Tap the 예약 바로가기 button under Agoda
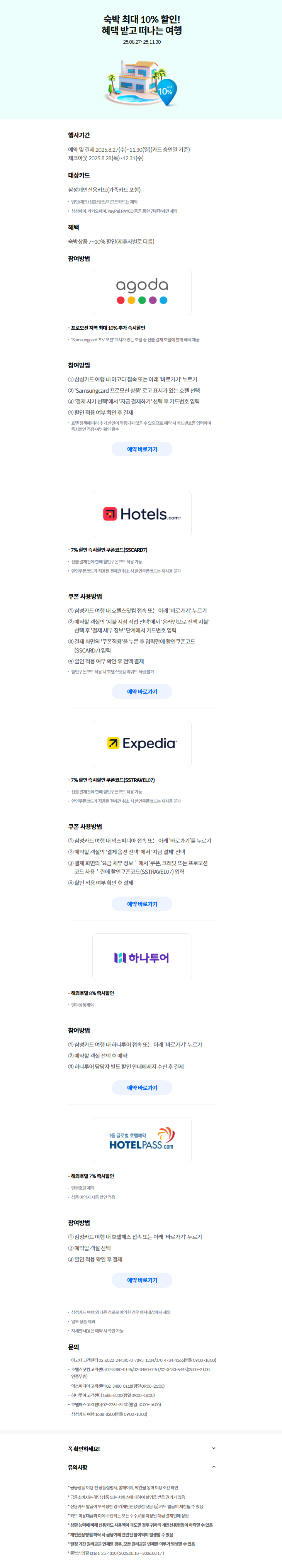This screenshot has height=1568, width=282. coord(142,449)
